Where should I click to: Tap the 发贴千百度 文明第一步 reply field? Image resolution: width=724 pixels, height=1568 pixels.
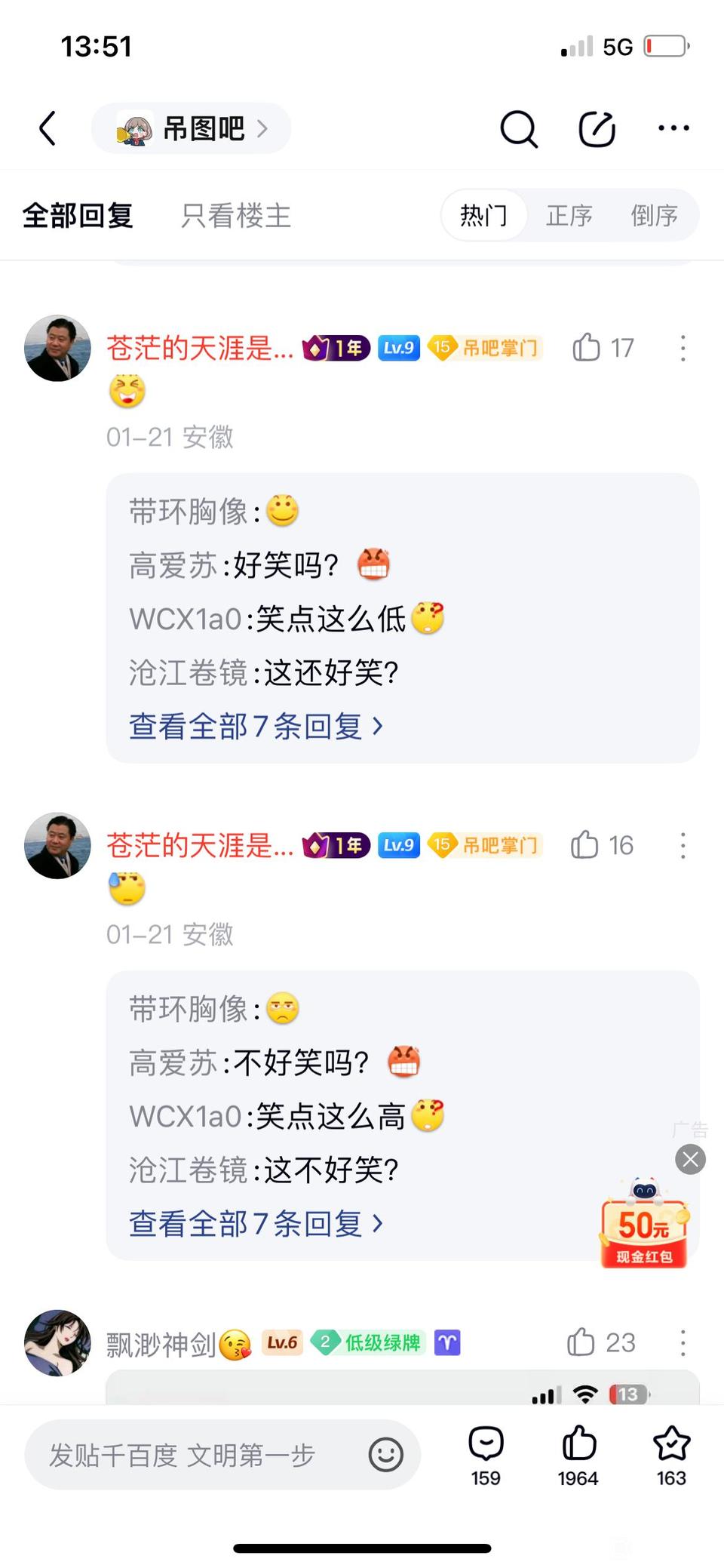(x=196, y=1455)
